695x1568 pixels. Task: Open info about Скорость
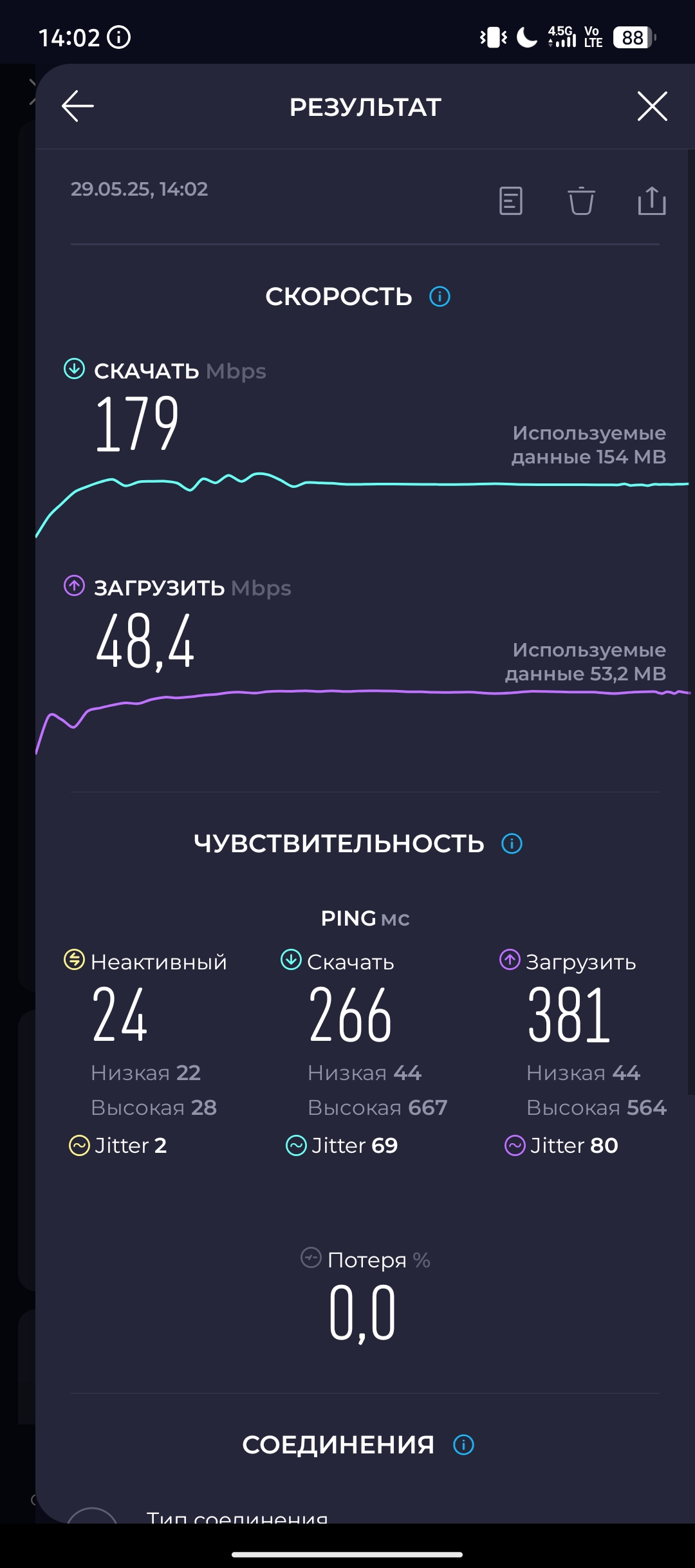(440, 297)
